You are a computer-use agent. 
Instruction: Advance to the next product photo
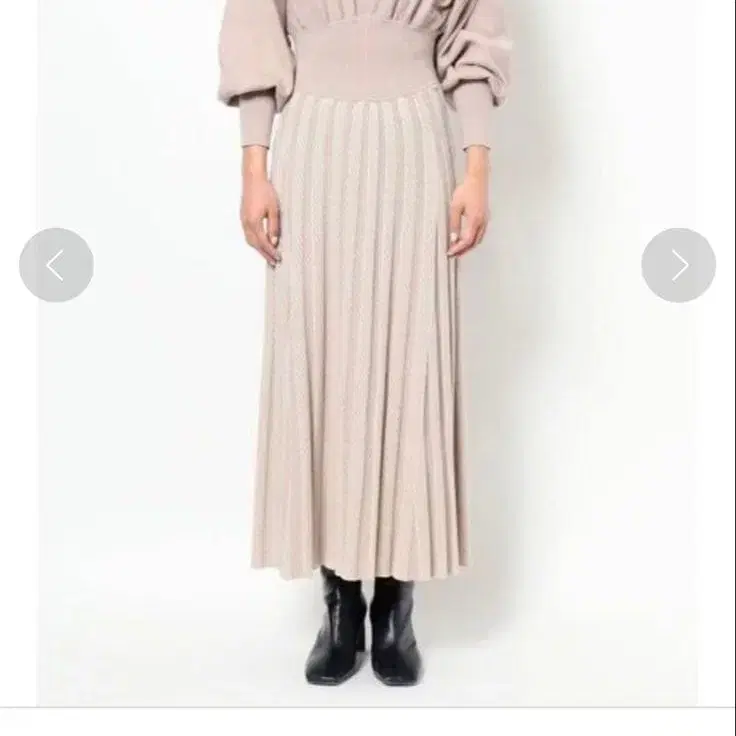coord(679,265)
